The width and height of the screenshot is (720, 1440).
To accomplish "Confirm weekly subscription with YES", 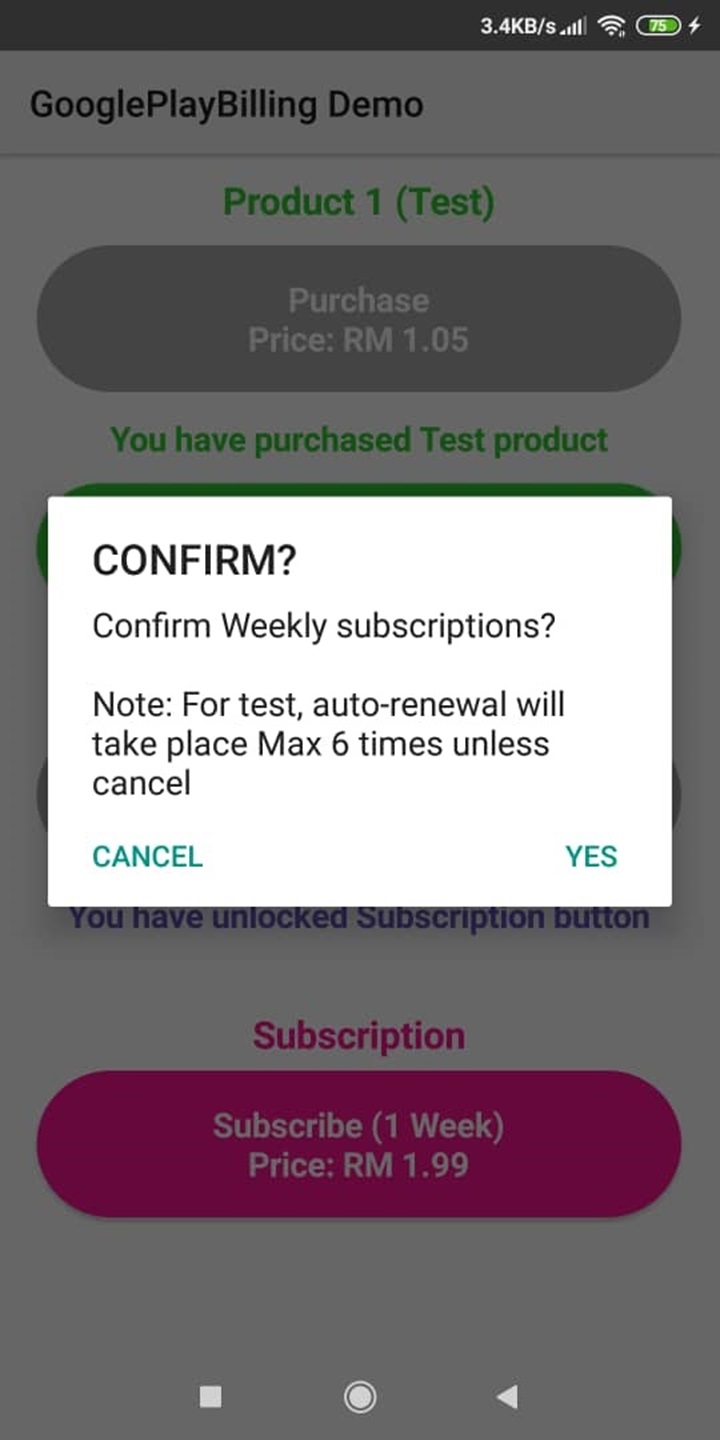I will pyautogui.click(x=591, y=856).
